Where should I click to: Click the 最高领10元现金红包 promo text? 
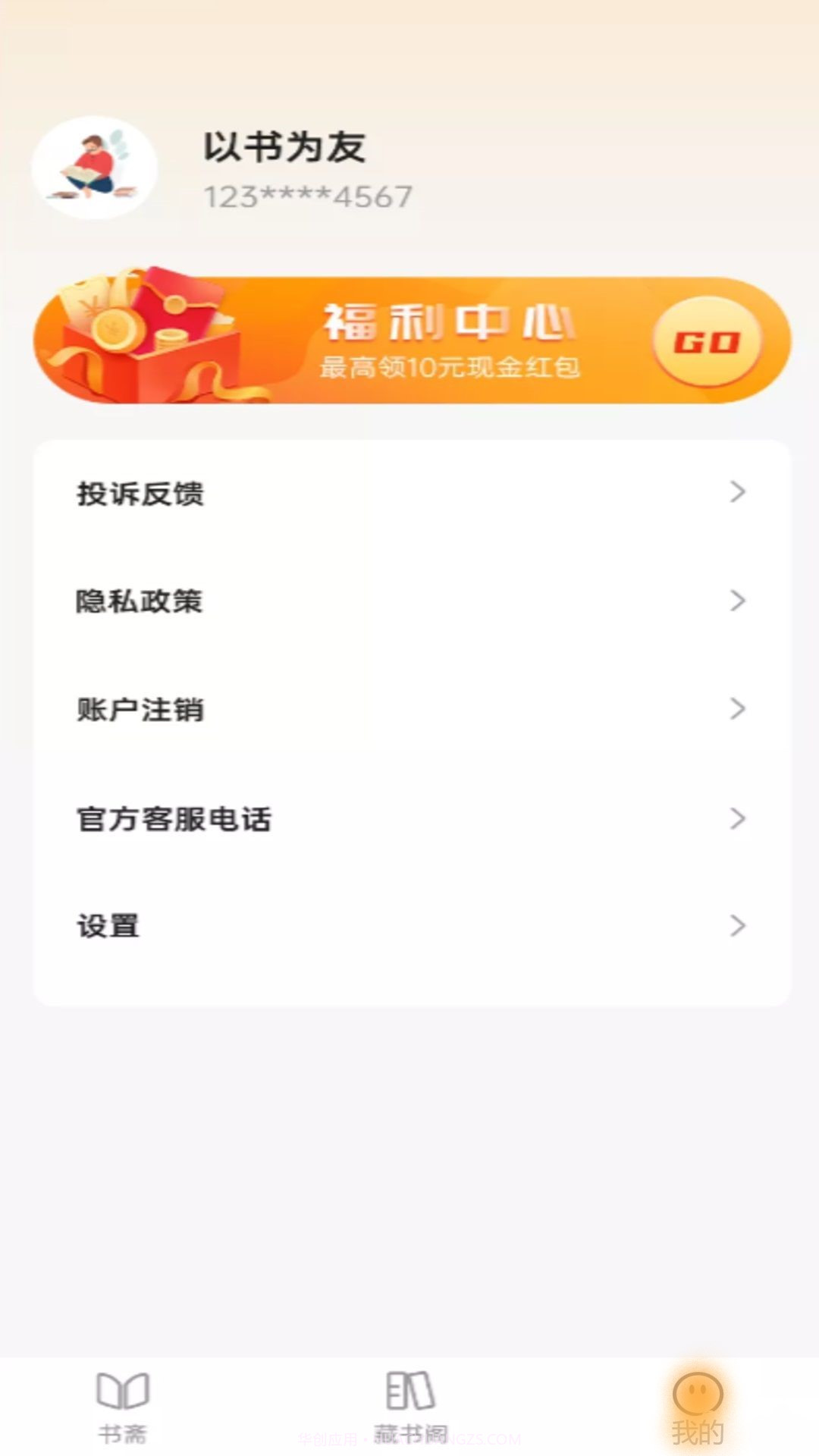(x=451, y=367)
